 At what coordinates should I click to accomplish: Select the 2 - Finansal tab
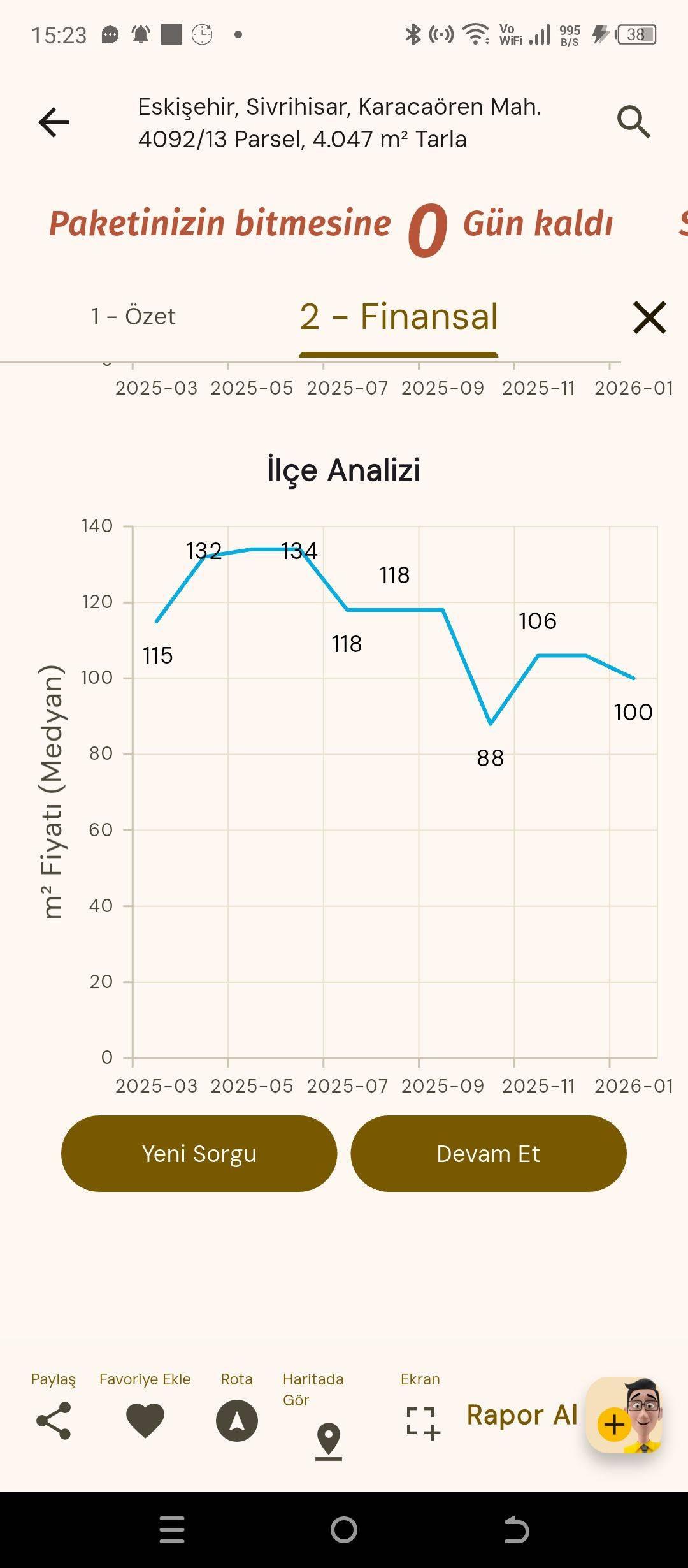click(x=399, y=317)
